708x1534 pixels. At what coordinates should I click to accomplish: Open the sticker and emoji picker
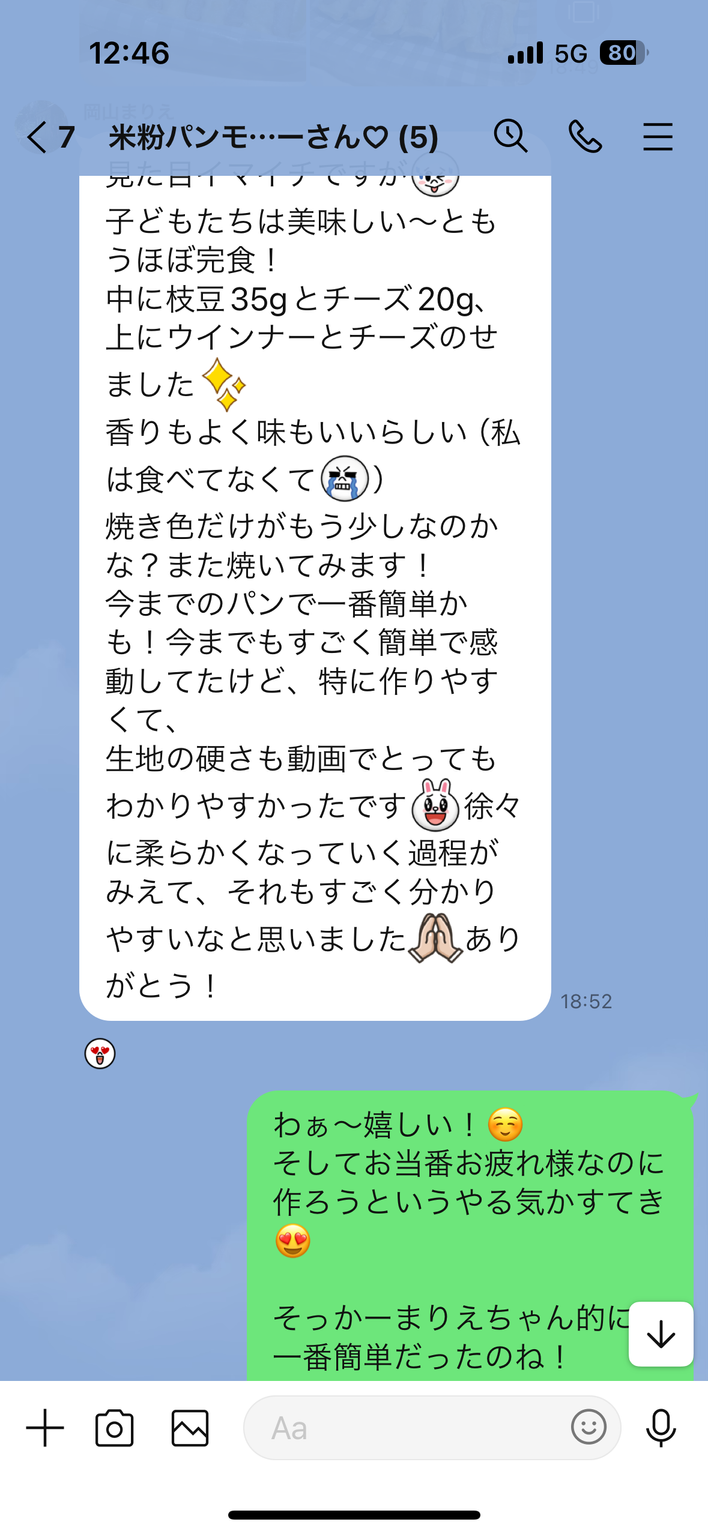589,1428
